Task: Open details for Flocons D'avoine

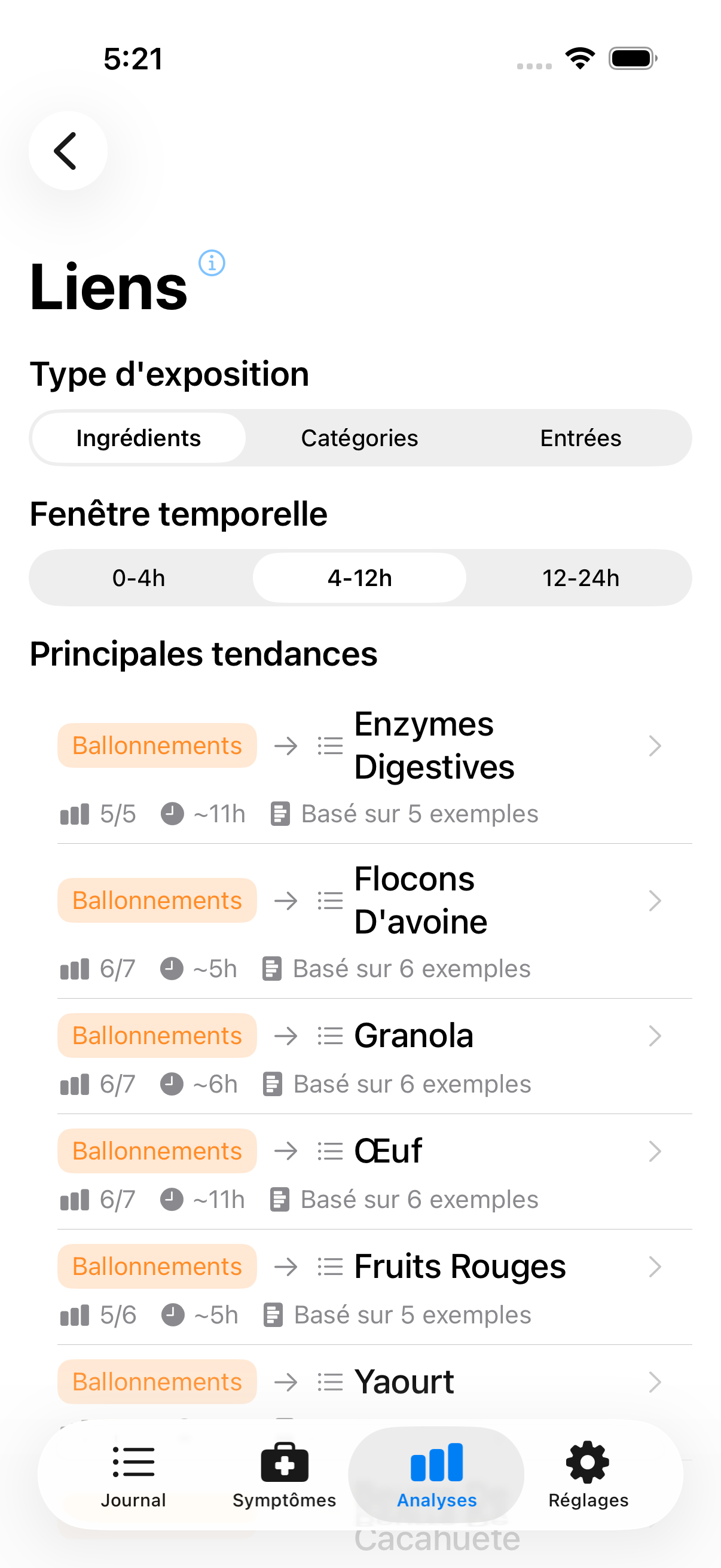Action: pos(654,900)
